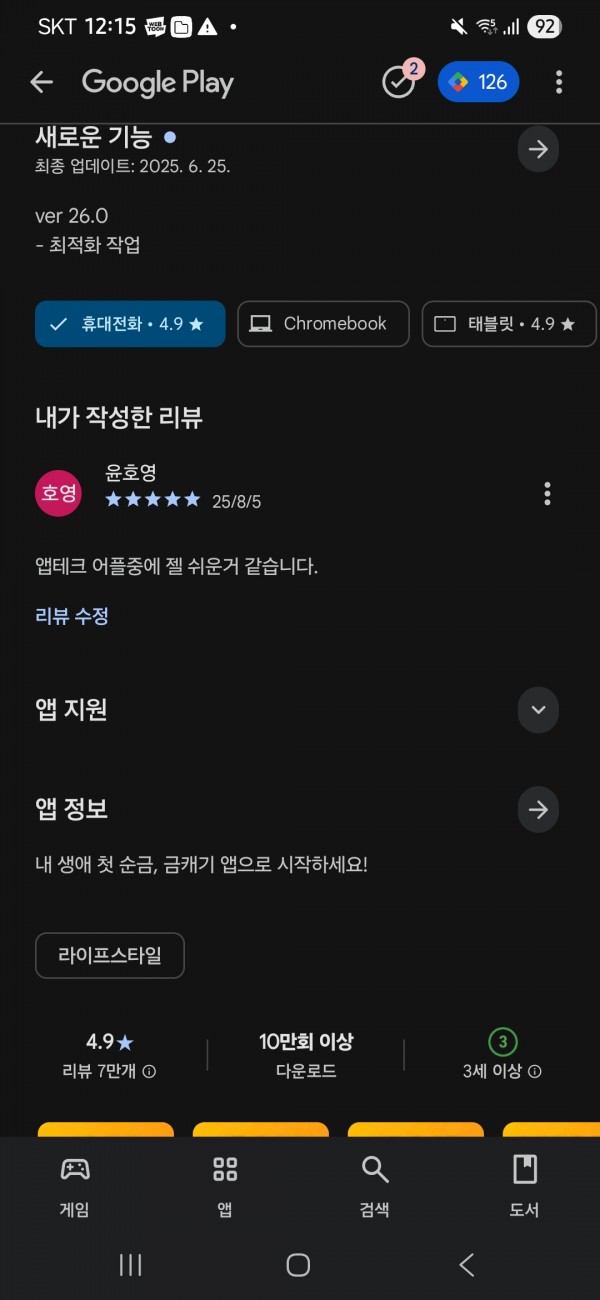Open 앱 정보 details arrow
600x1300 pixels.
(538, 810)
